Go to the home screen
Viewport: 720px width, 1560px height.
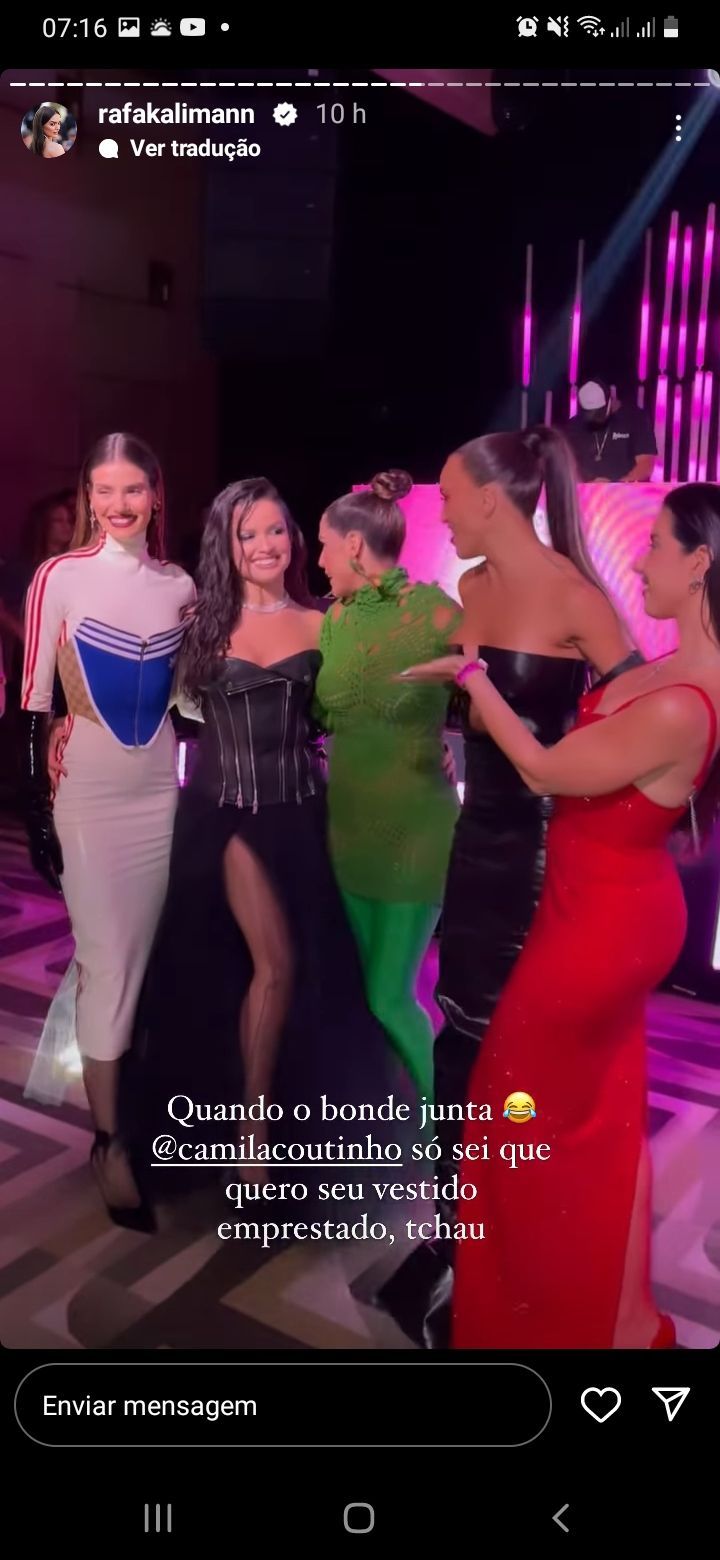[359, 1518]
